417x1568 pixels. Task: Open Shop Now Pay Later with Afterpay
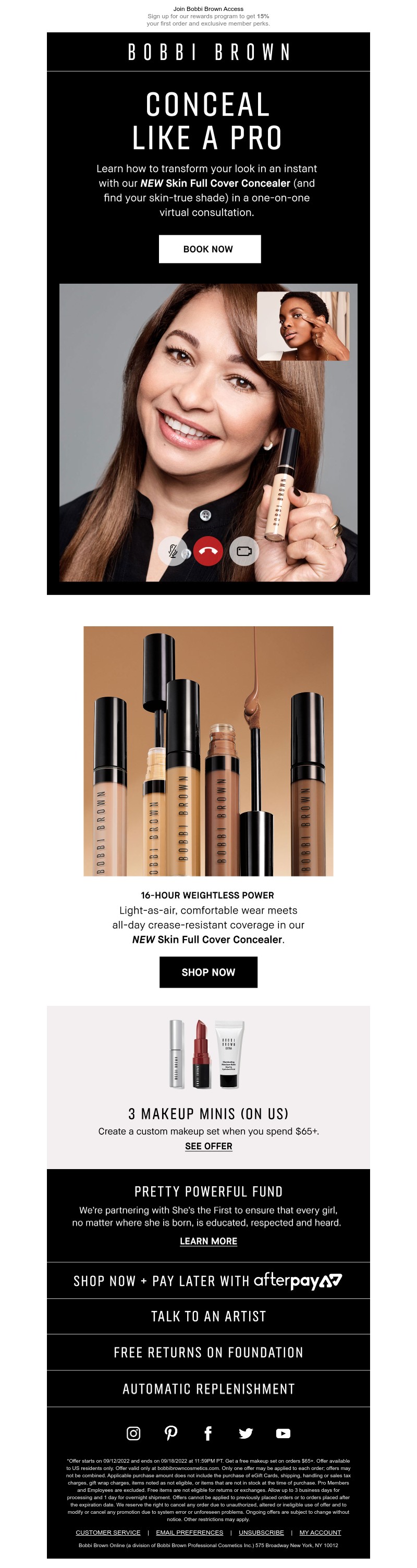(x=208, y=1281)
